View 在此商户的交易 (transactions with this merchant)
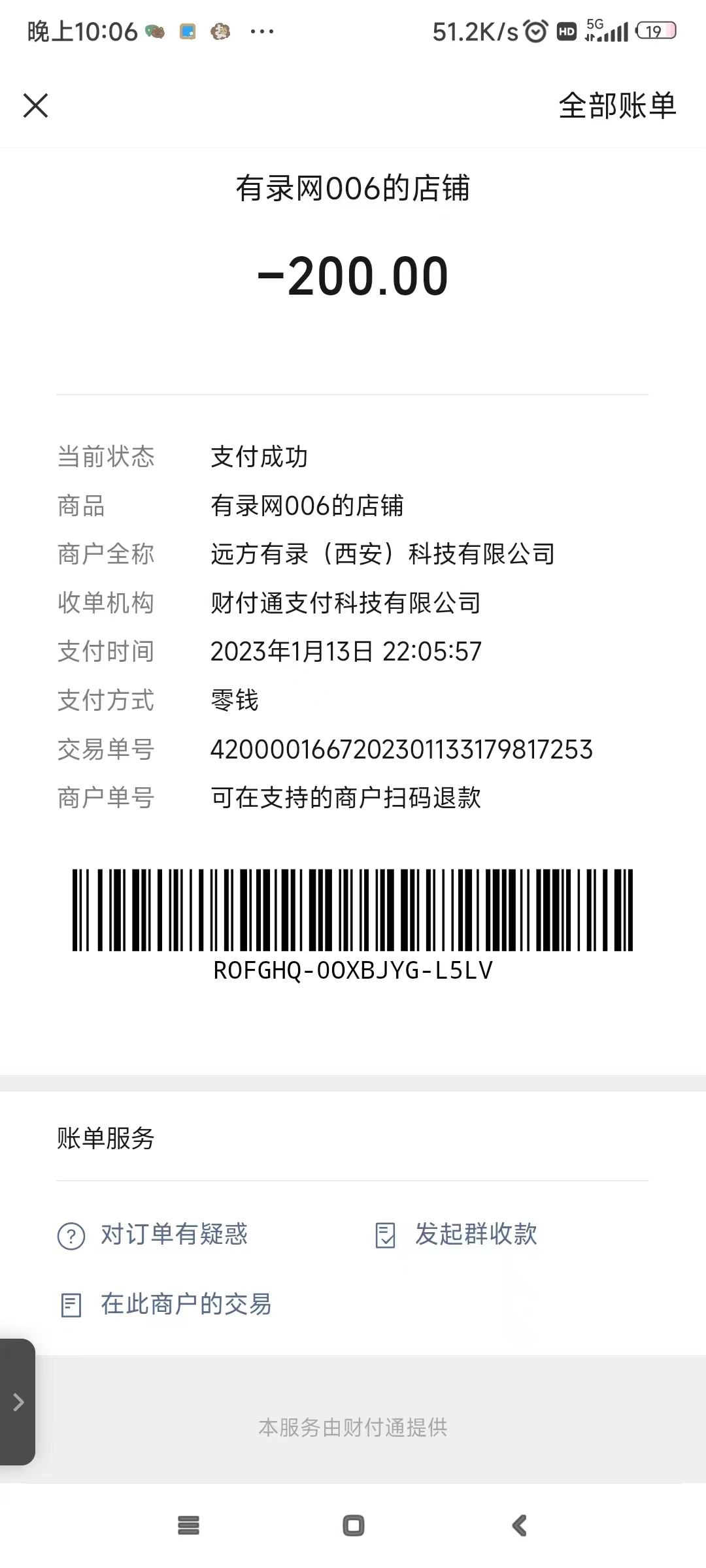 (166, 1304)
